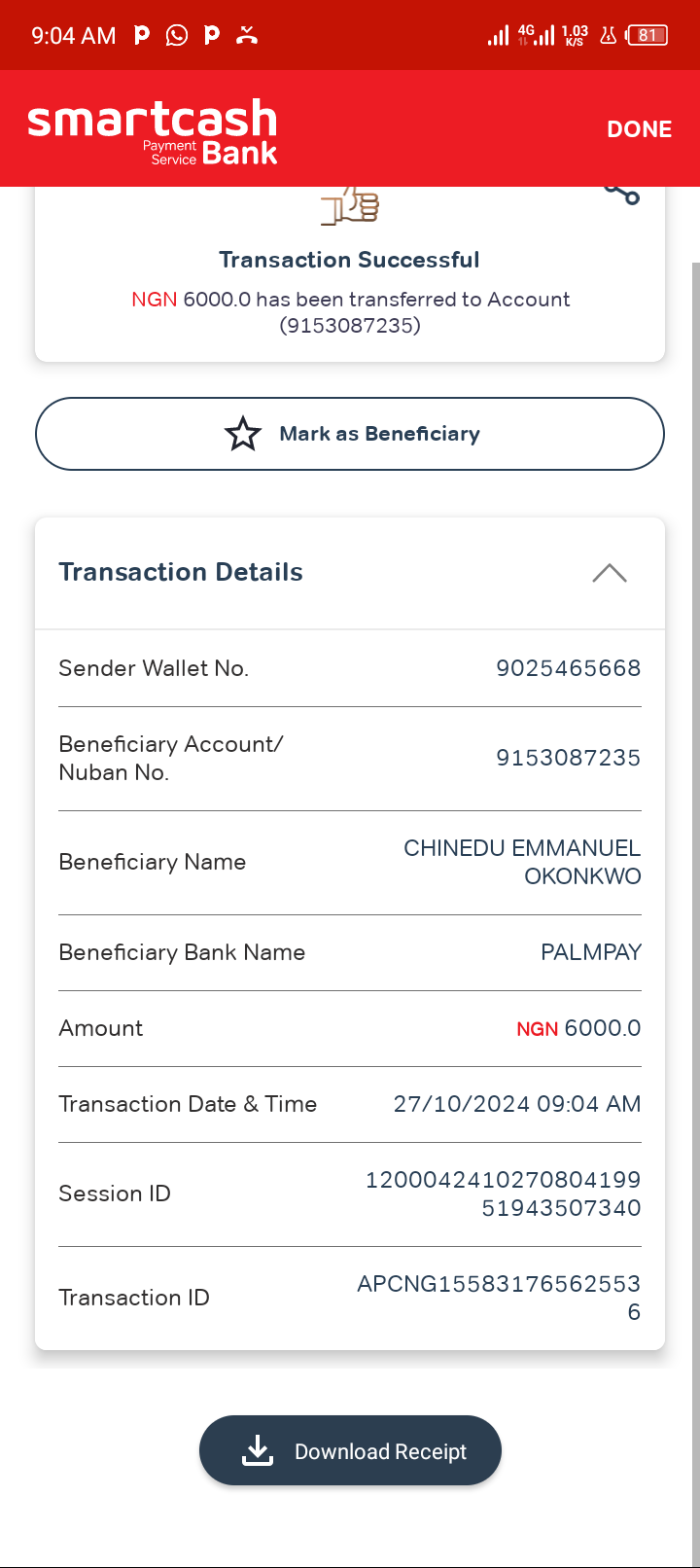Download the transaction receipt
Screen dimensions: 700x1568
pos(350,1450)
